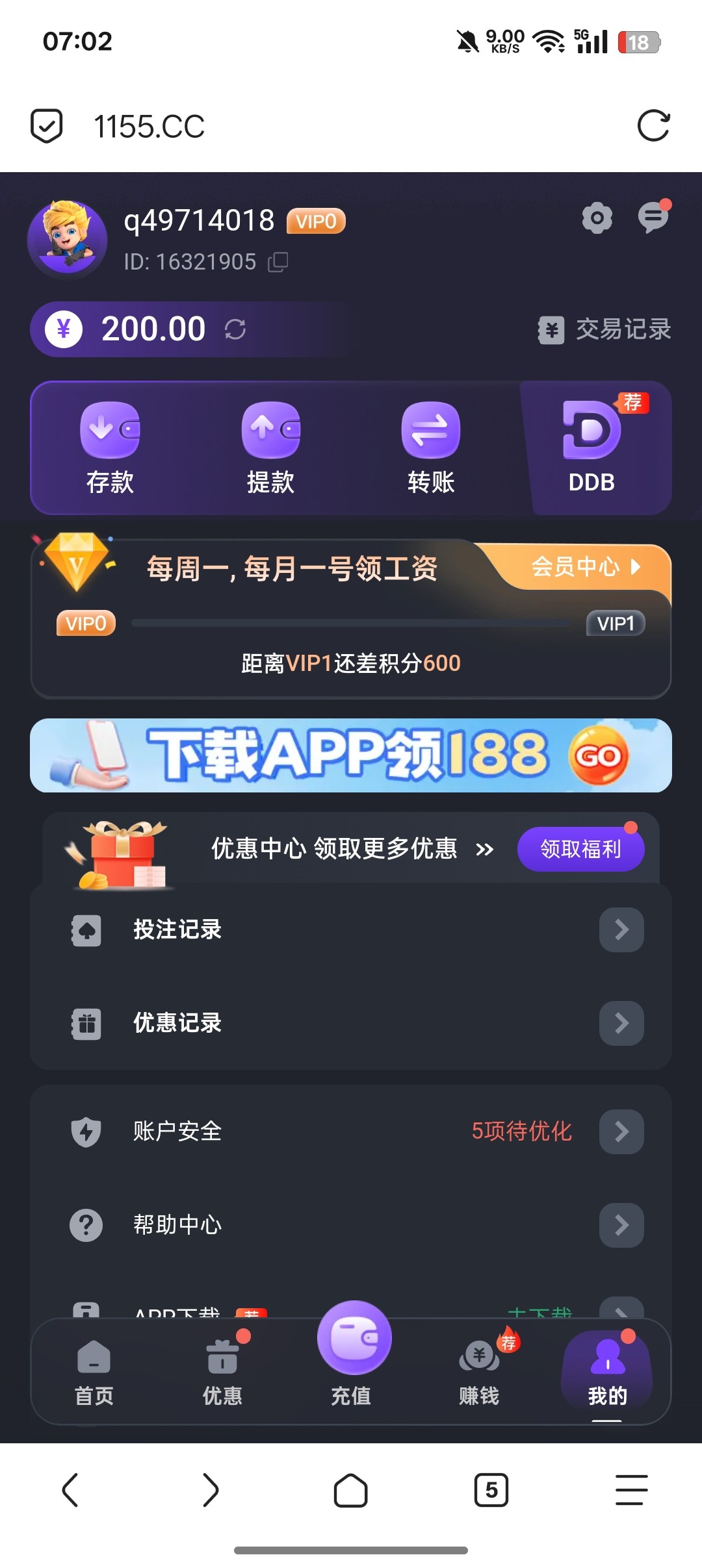Open the settings gear icon

[597, 218]
